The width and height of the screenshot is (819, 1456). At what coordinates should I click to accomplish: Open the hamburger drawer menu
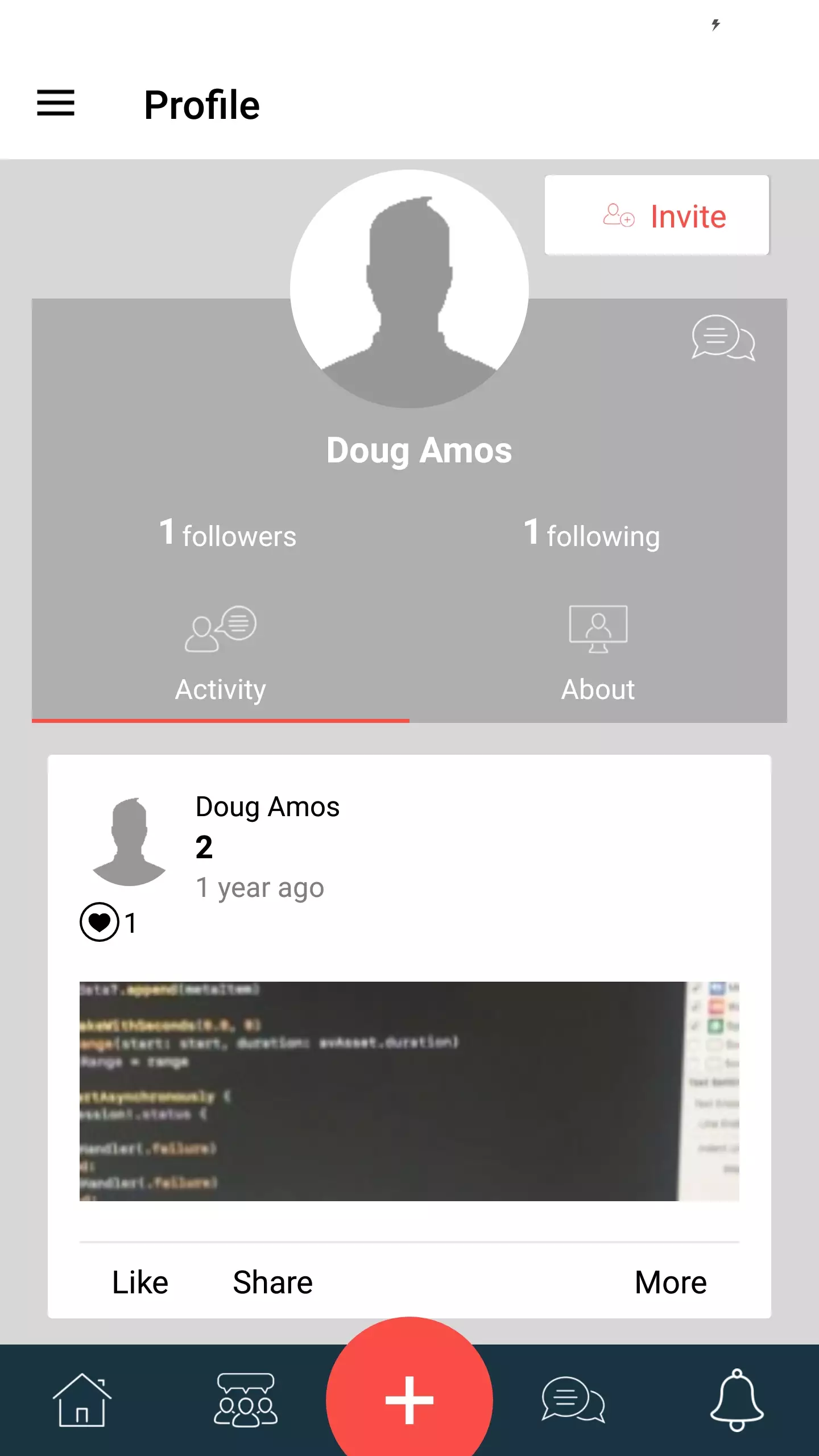point(56,104)
